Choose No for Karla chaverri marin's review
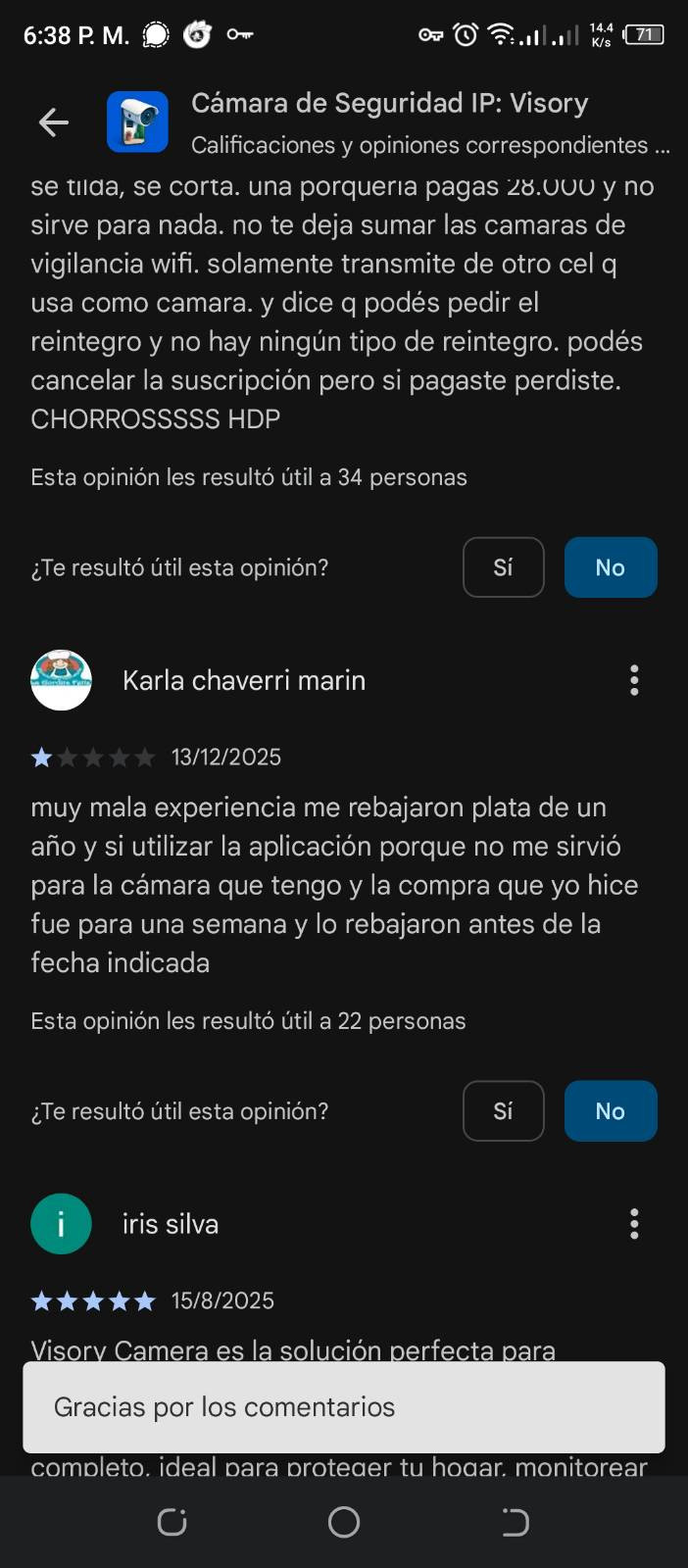 point(610,1110)
